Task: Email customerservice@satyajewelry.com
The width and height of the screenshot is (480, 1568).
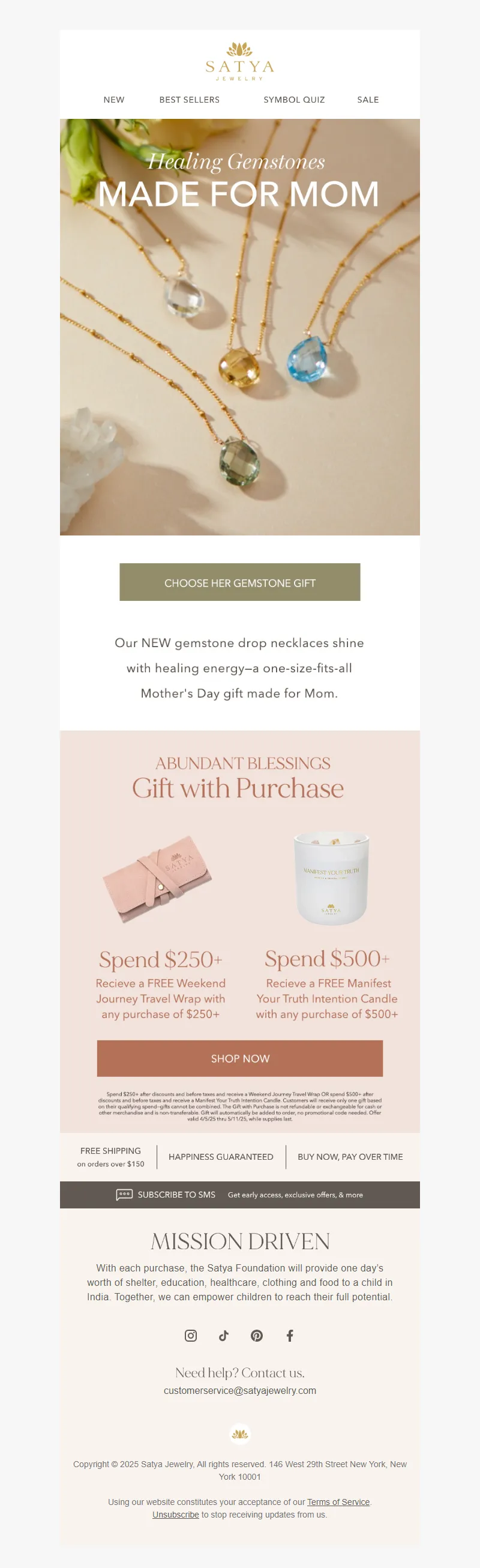Action: 239,1390
